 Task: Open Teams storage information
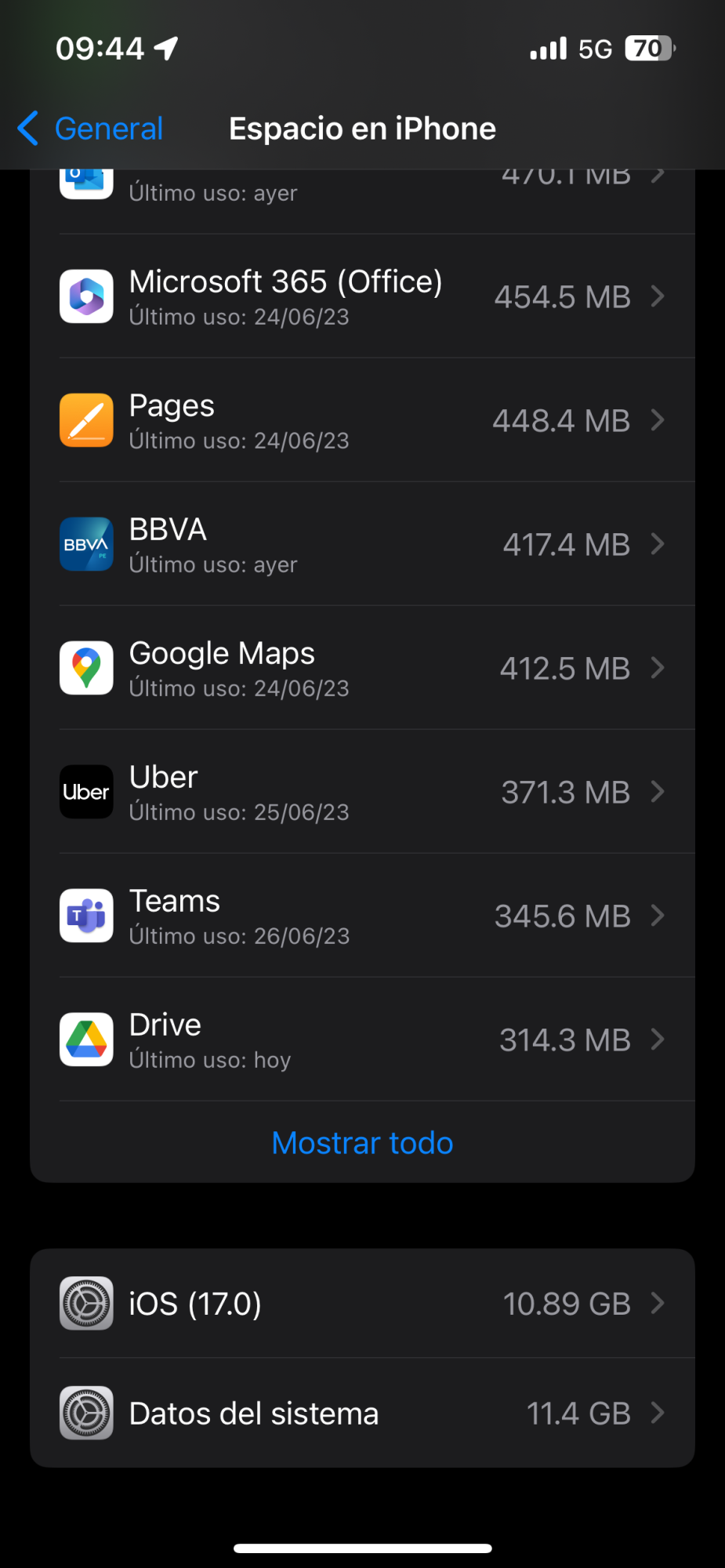tap(362, 916)
